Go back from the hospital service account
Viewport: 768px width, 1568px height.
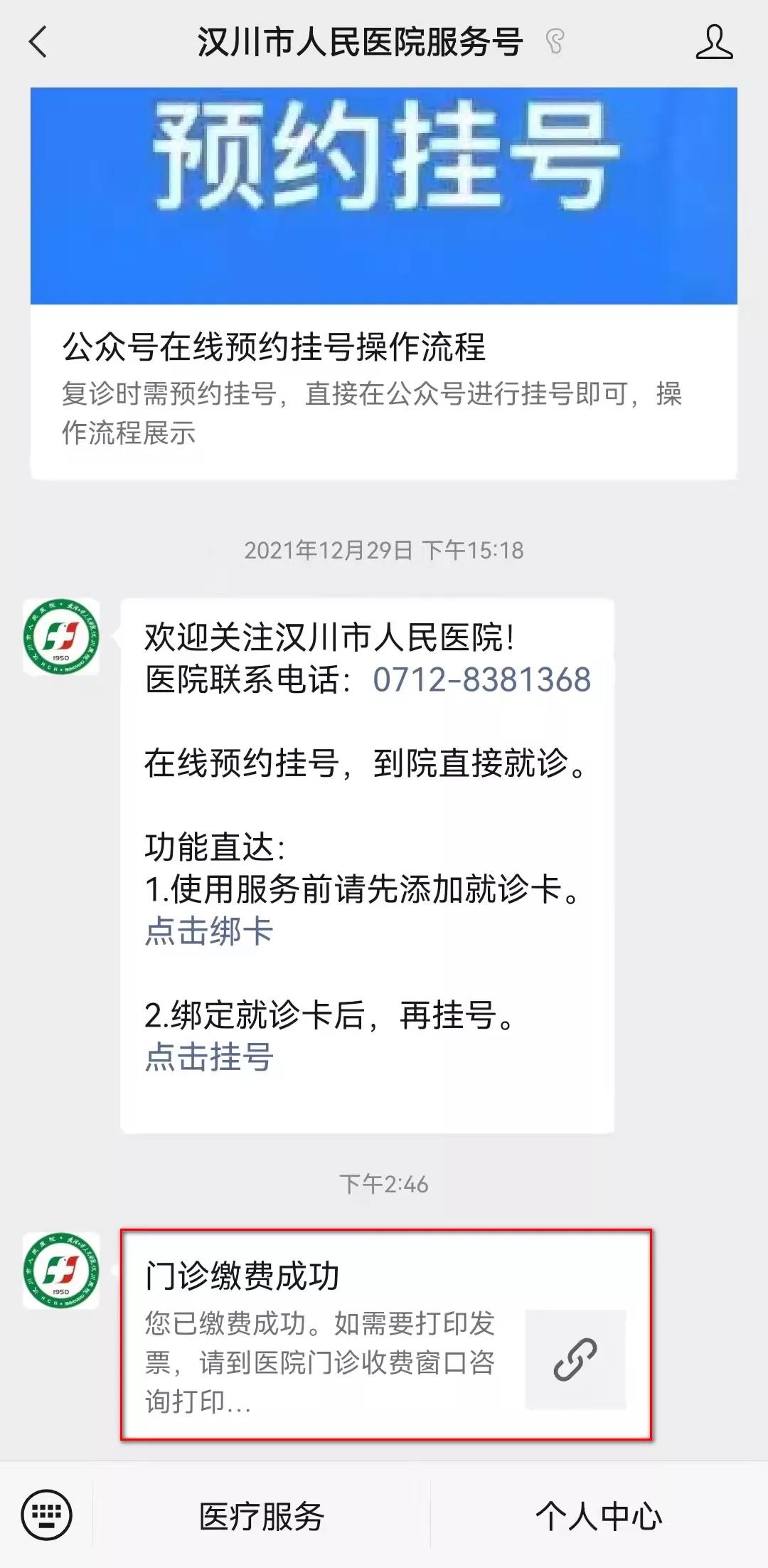38,42
